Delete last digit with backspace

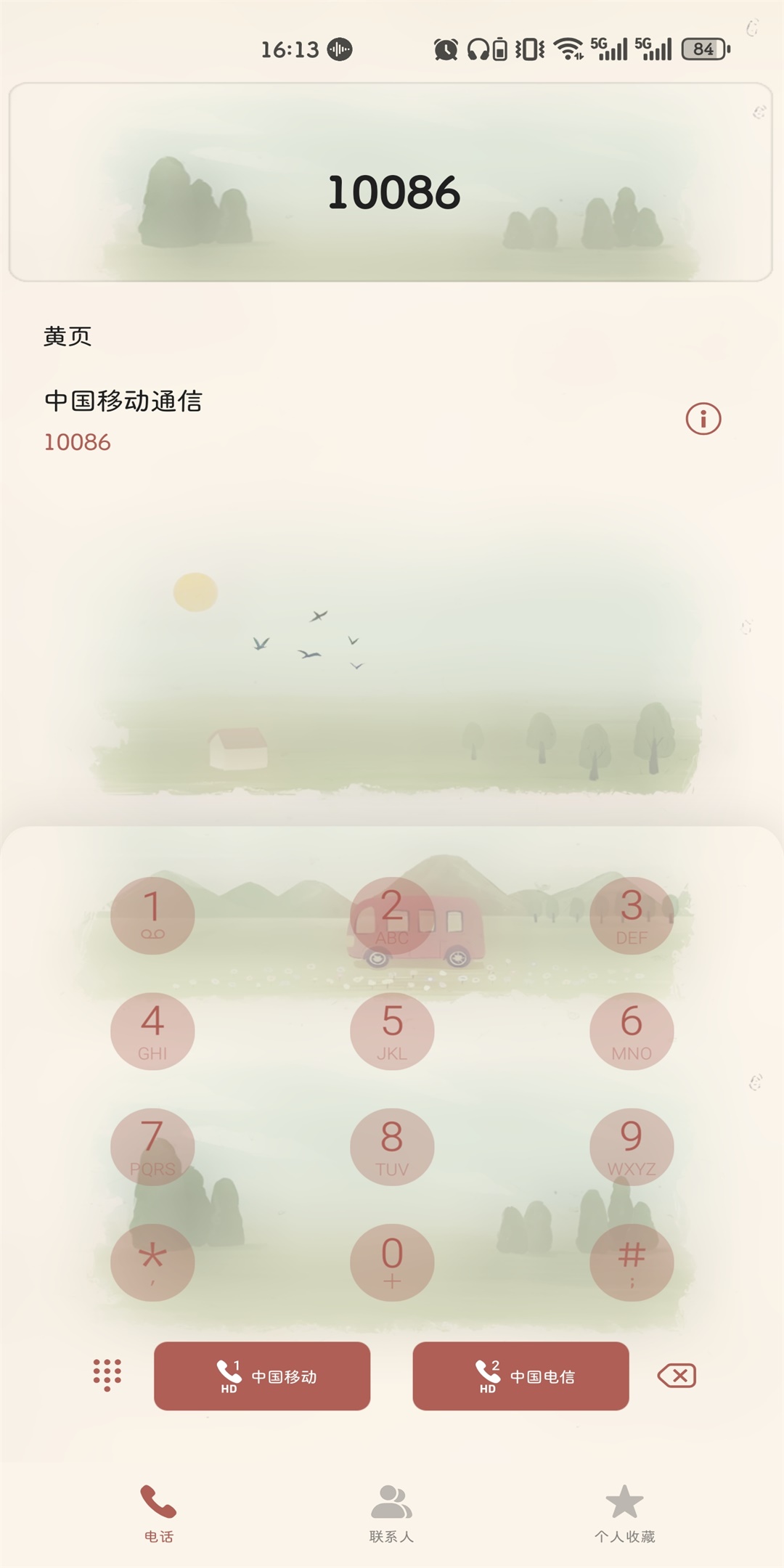point(677,1376)
